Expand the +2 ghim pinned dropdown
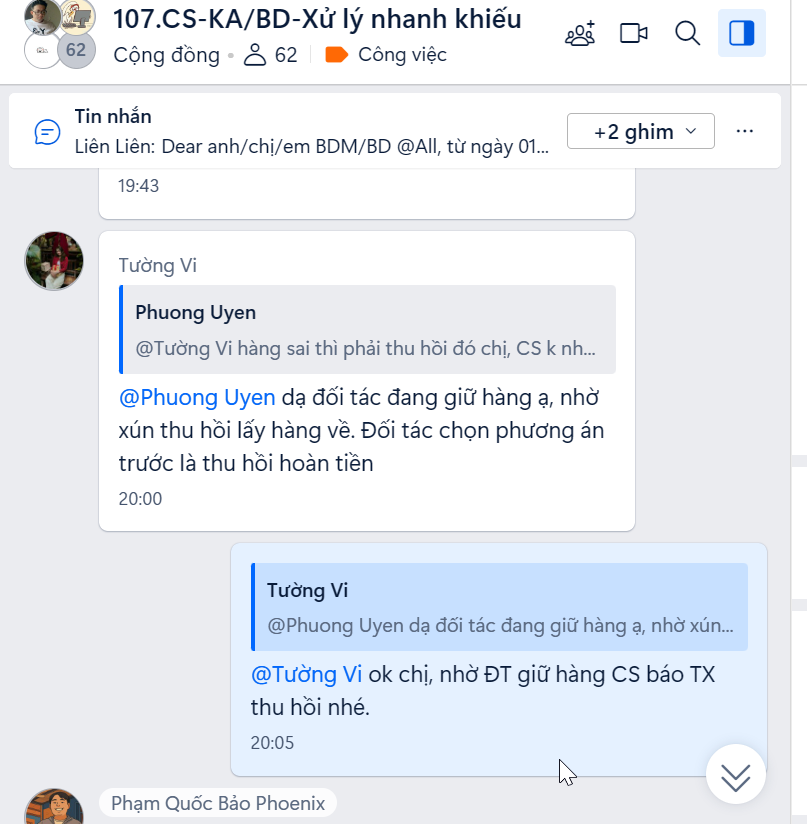The image size is (807, 824). 641,131
